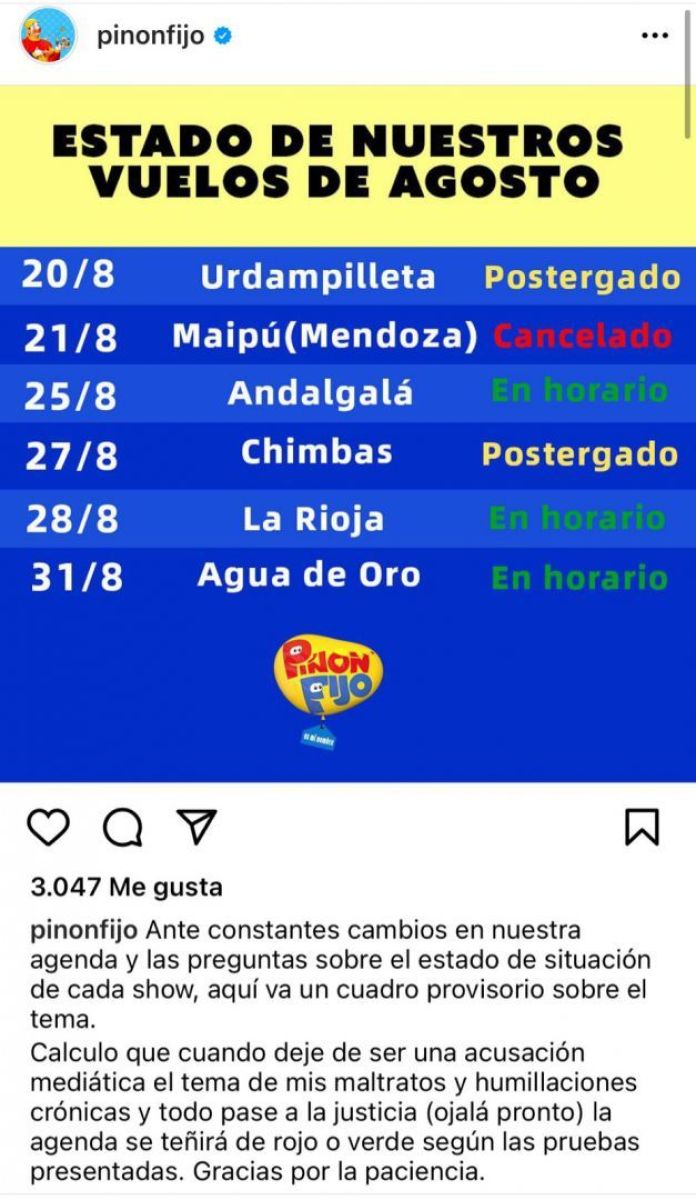Open the three-dot options menu

pyautogui.click(x=654, y=36)
